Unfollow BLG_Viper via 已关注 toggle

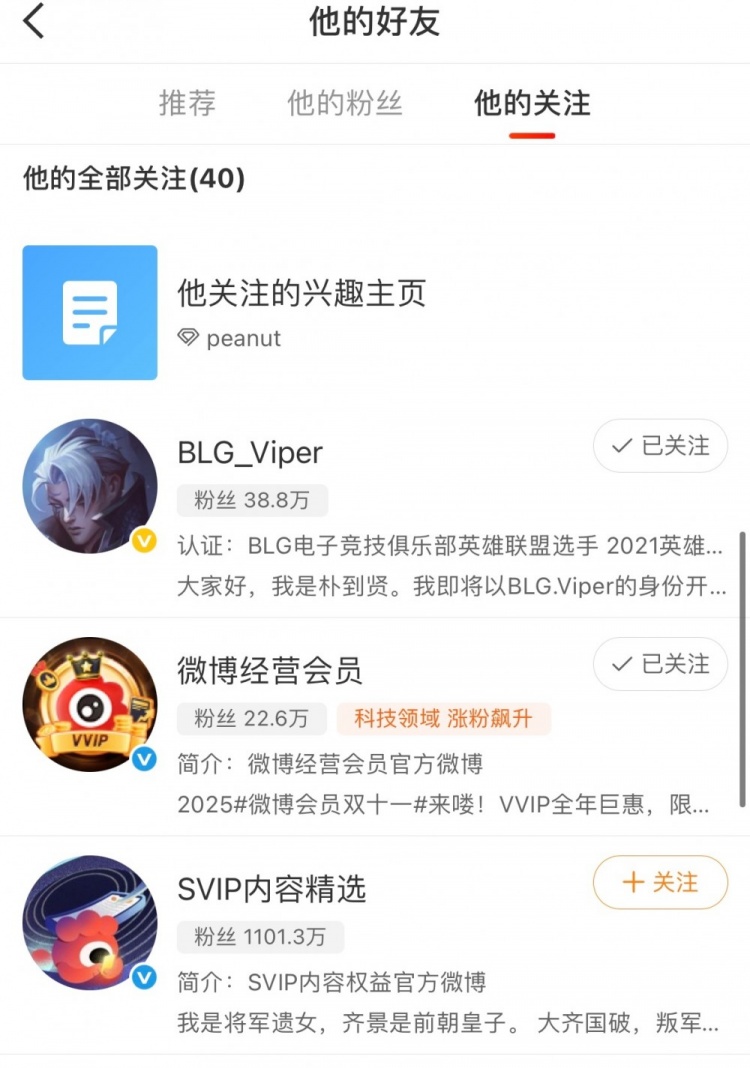click(x=660, y=447)
